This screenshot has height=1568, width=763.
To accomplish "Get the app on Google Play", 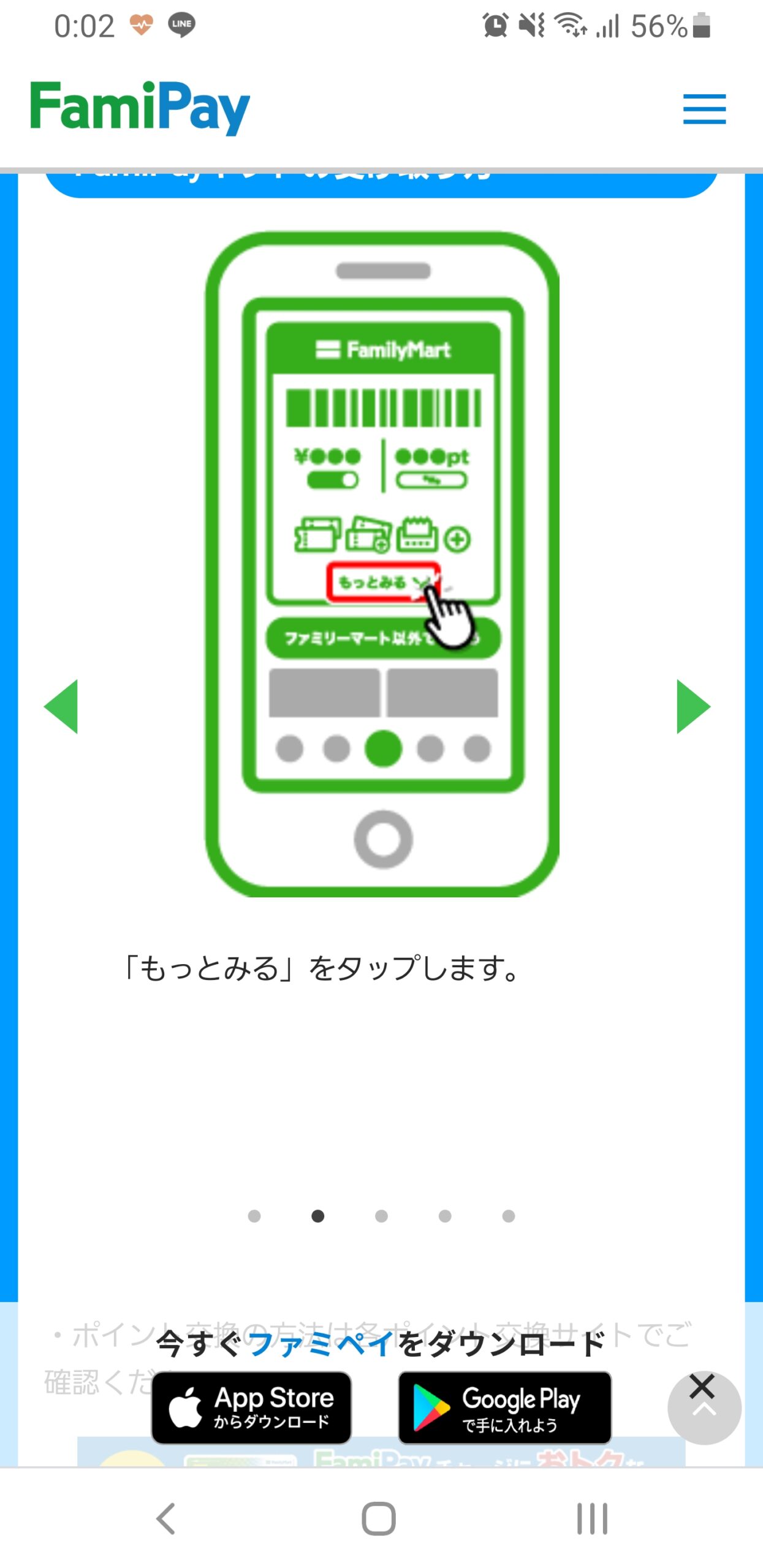I will coord(504,1408).
